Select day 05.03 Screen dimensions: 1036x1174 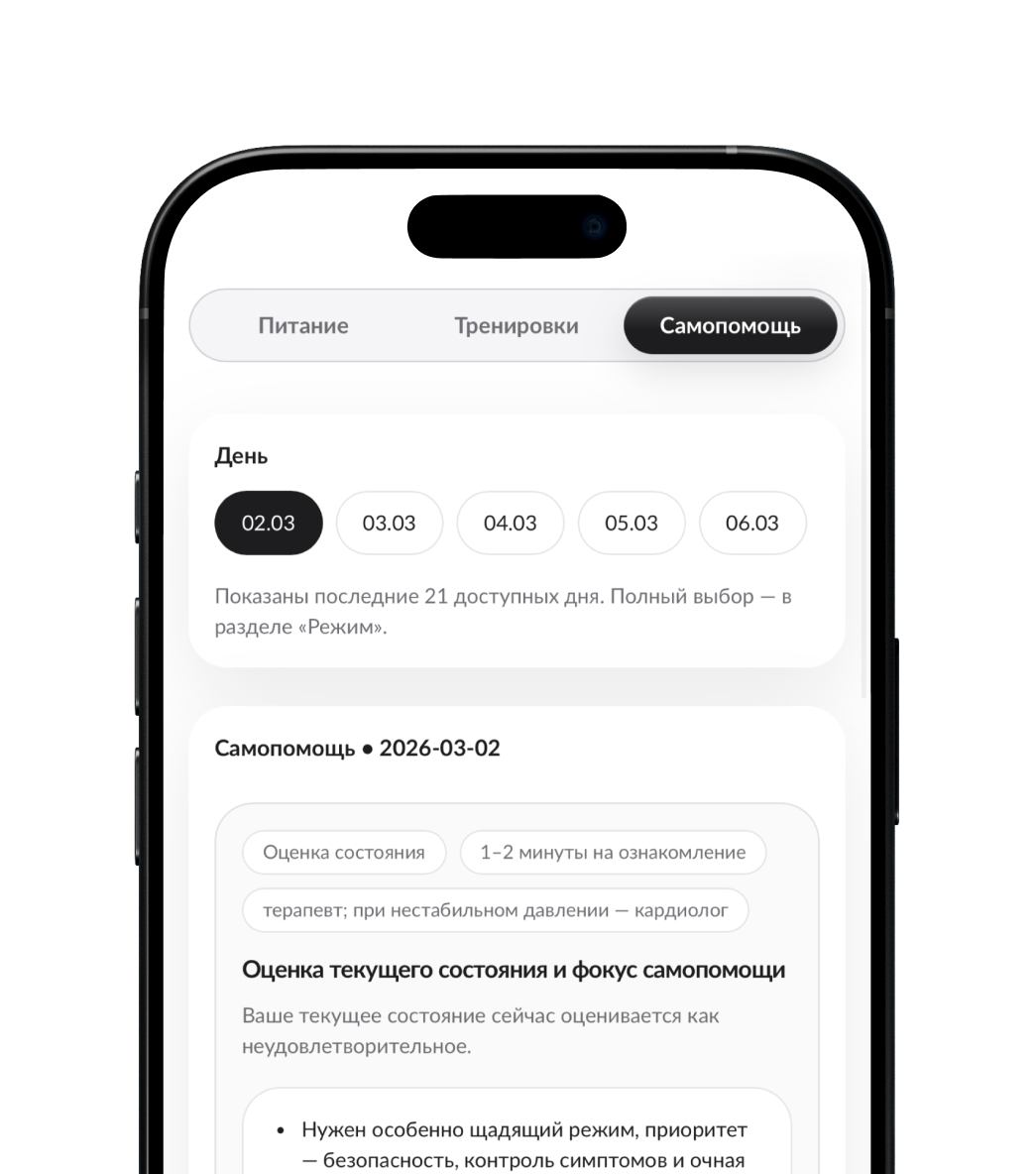(632, 523)
